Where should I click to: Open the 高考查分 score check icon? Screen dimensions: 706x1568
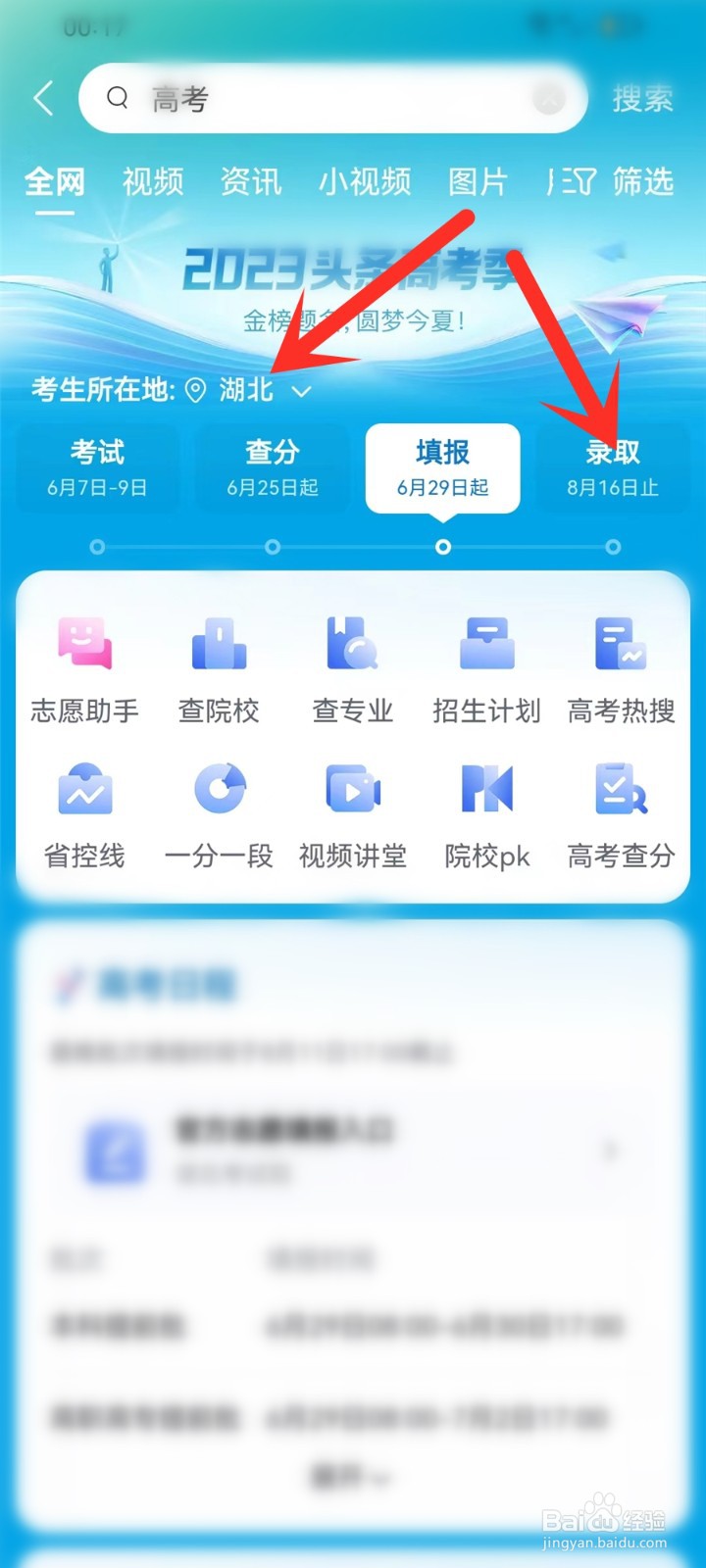click(x=621, y=813)
